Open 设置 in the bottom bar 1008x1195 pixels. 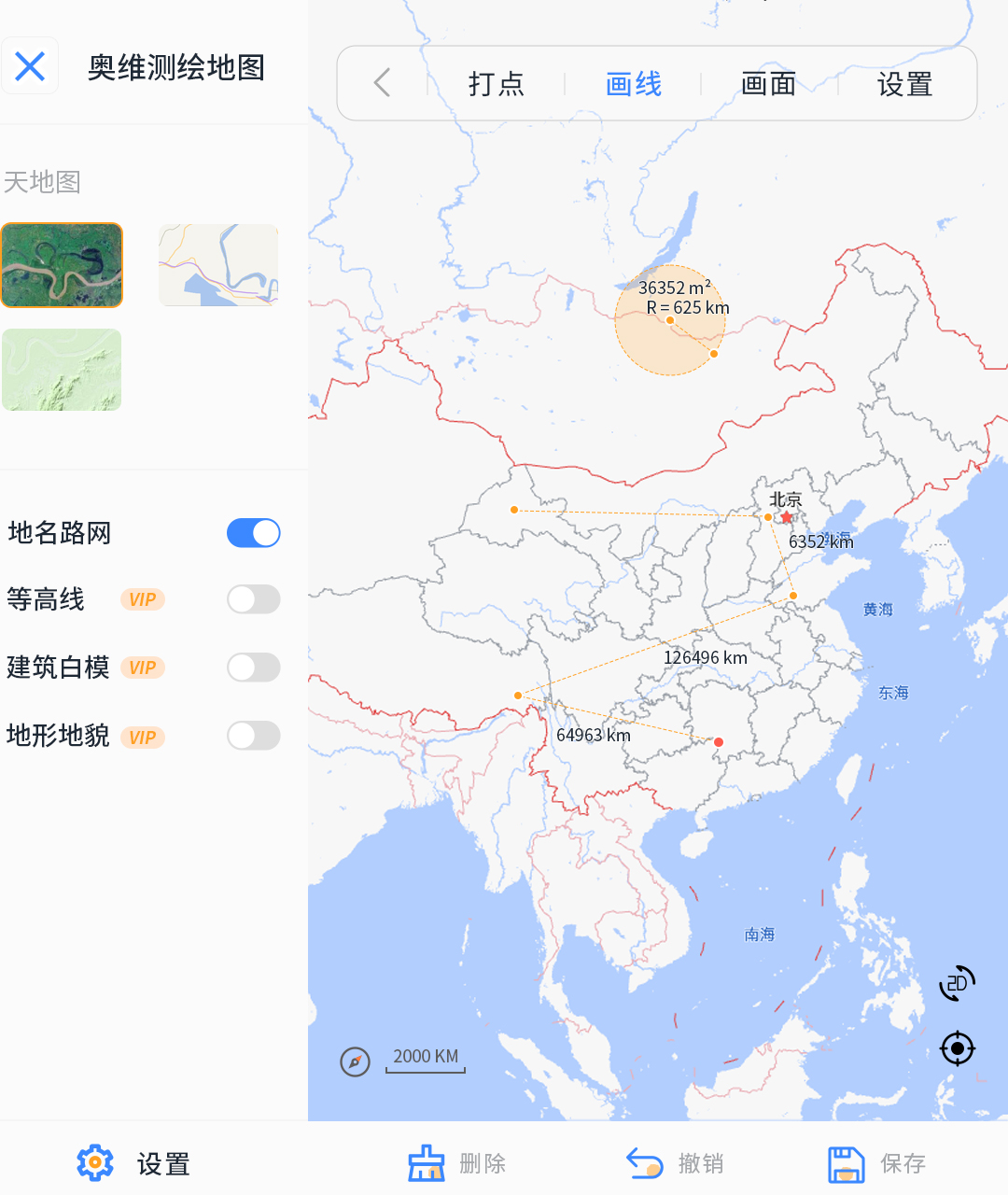pos(134,1163)
